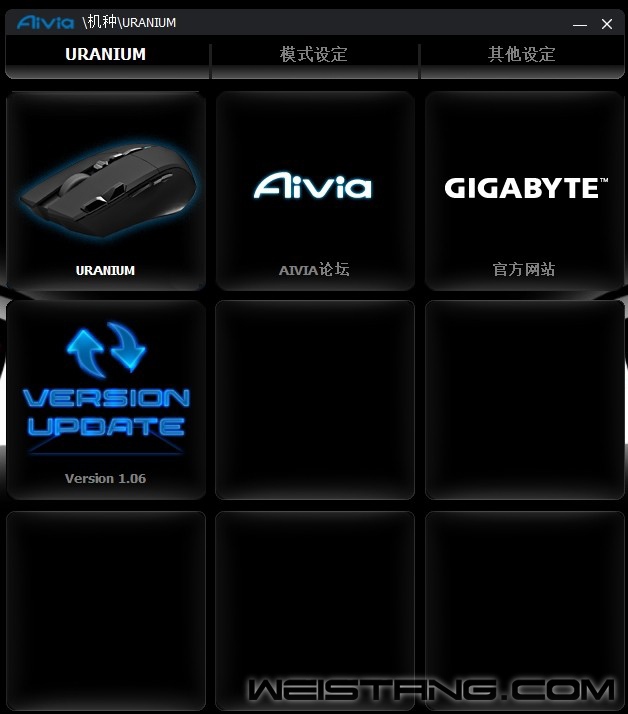Image resolution: width=628 pixels, height=714 pixels.
Task: Close the Aivia window
Action: pos(607,24)
